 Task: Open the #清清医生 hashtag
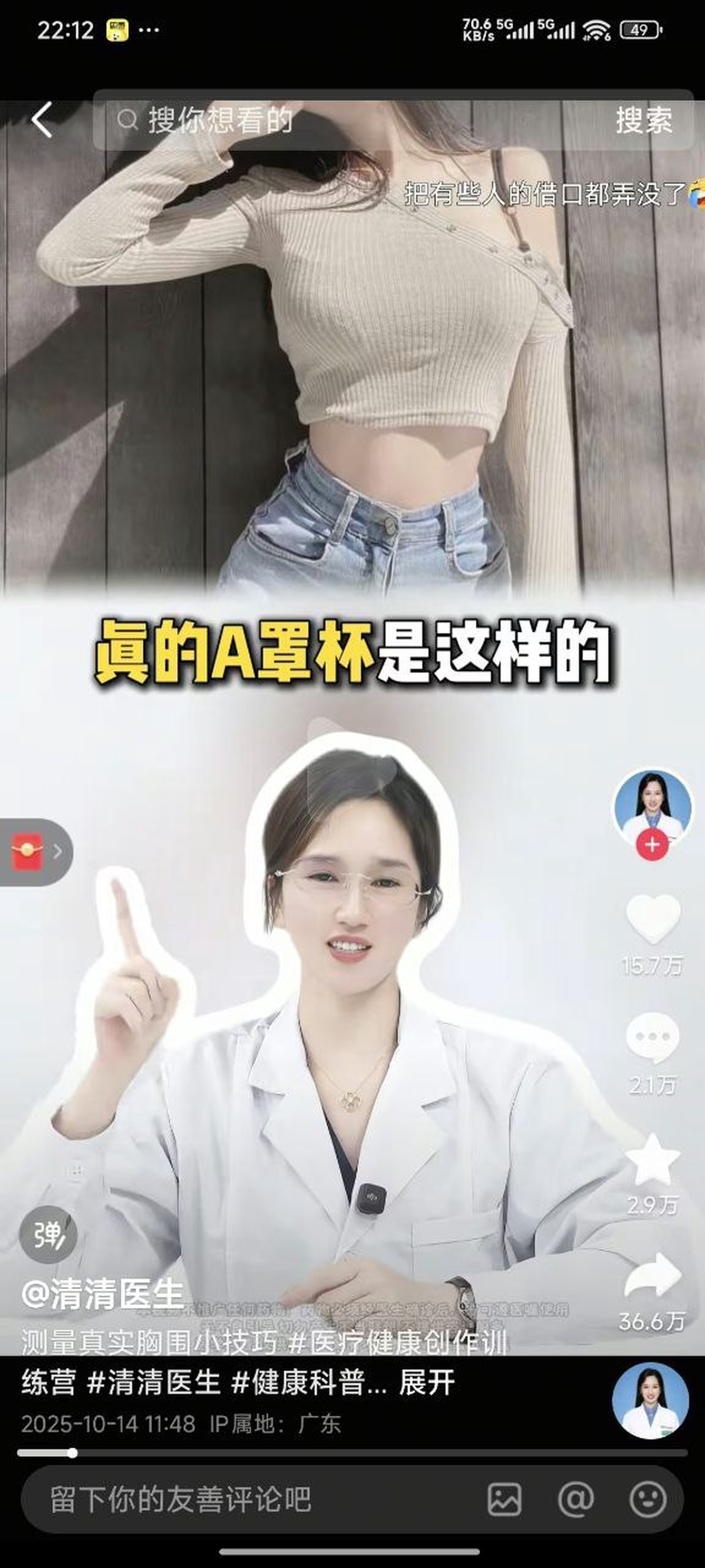tap(154, 1382)
